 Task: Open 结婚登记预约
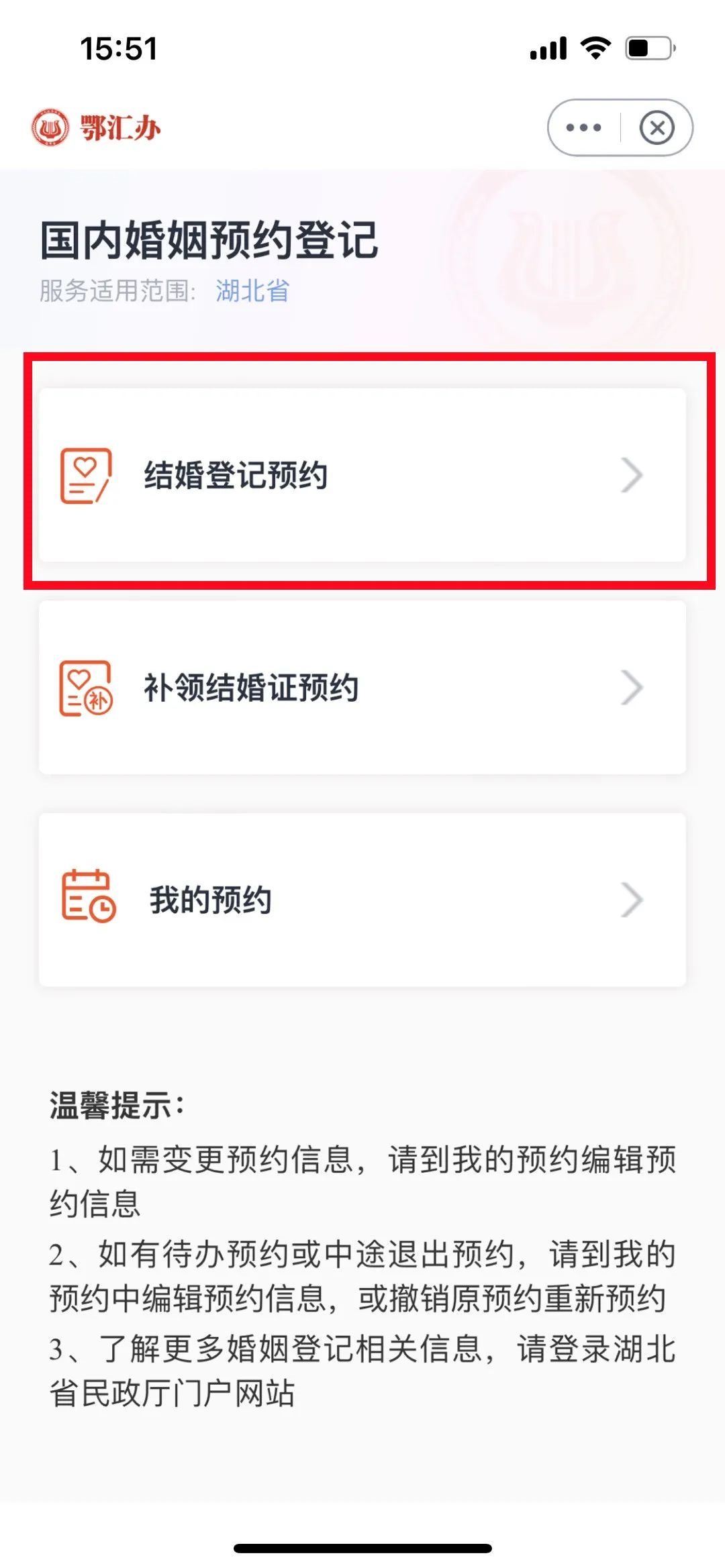362,475
